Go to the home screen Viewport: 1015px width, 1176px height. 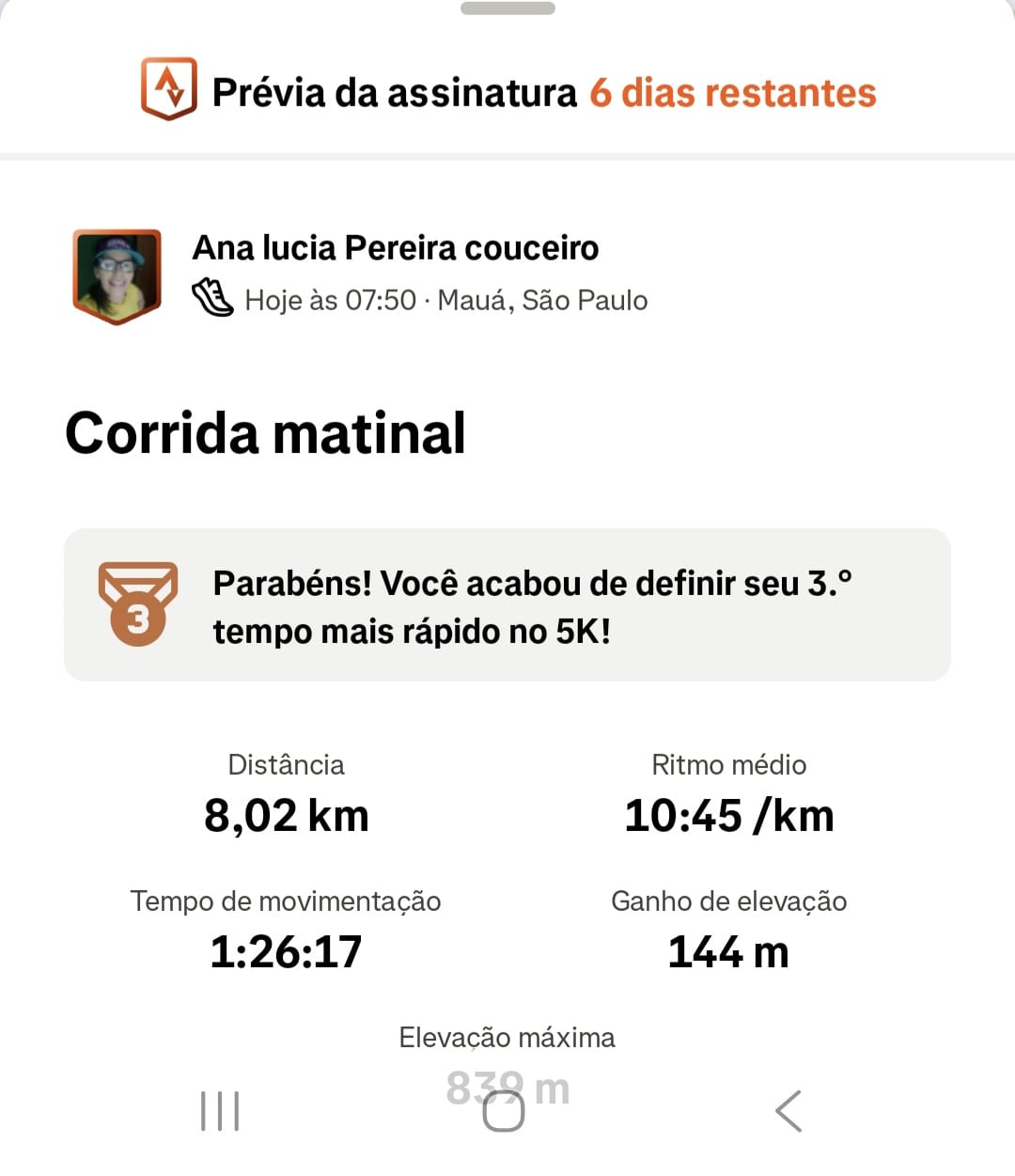point(504,1111)
